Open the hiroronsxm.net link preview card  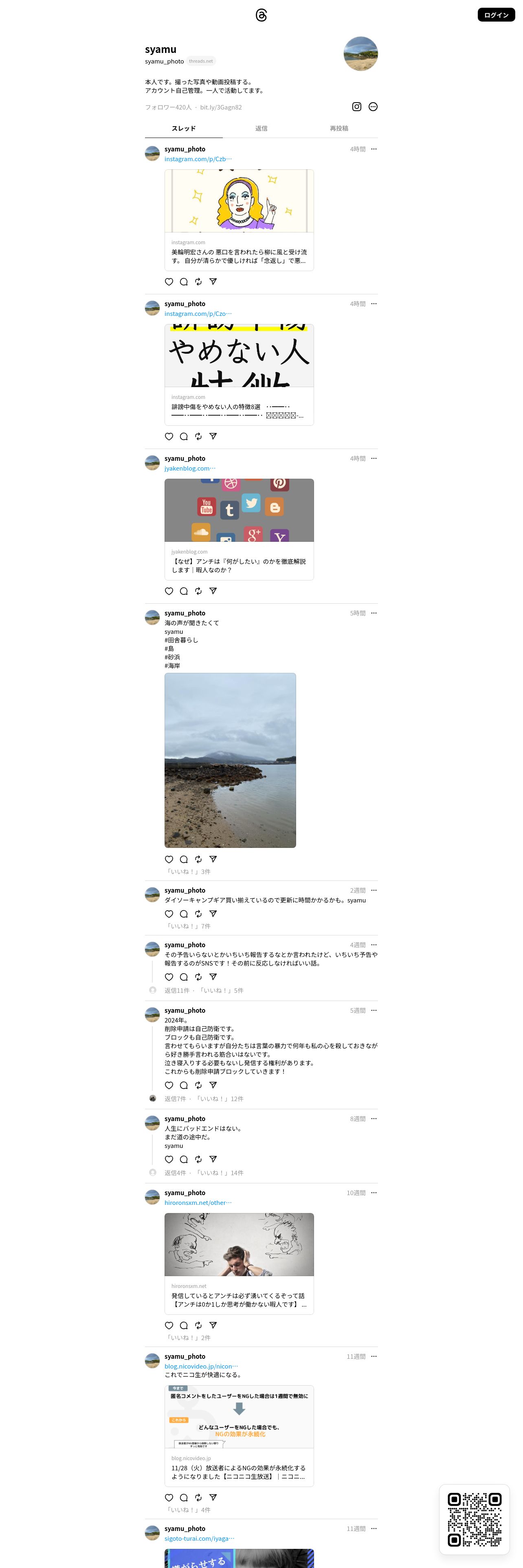(x=239, y=1264)
